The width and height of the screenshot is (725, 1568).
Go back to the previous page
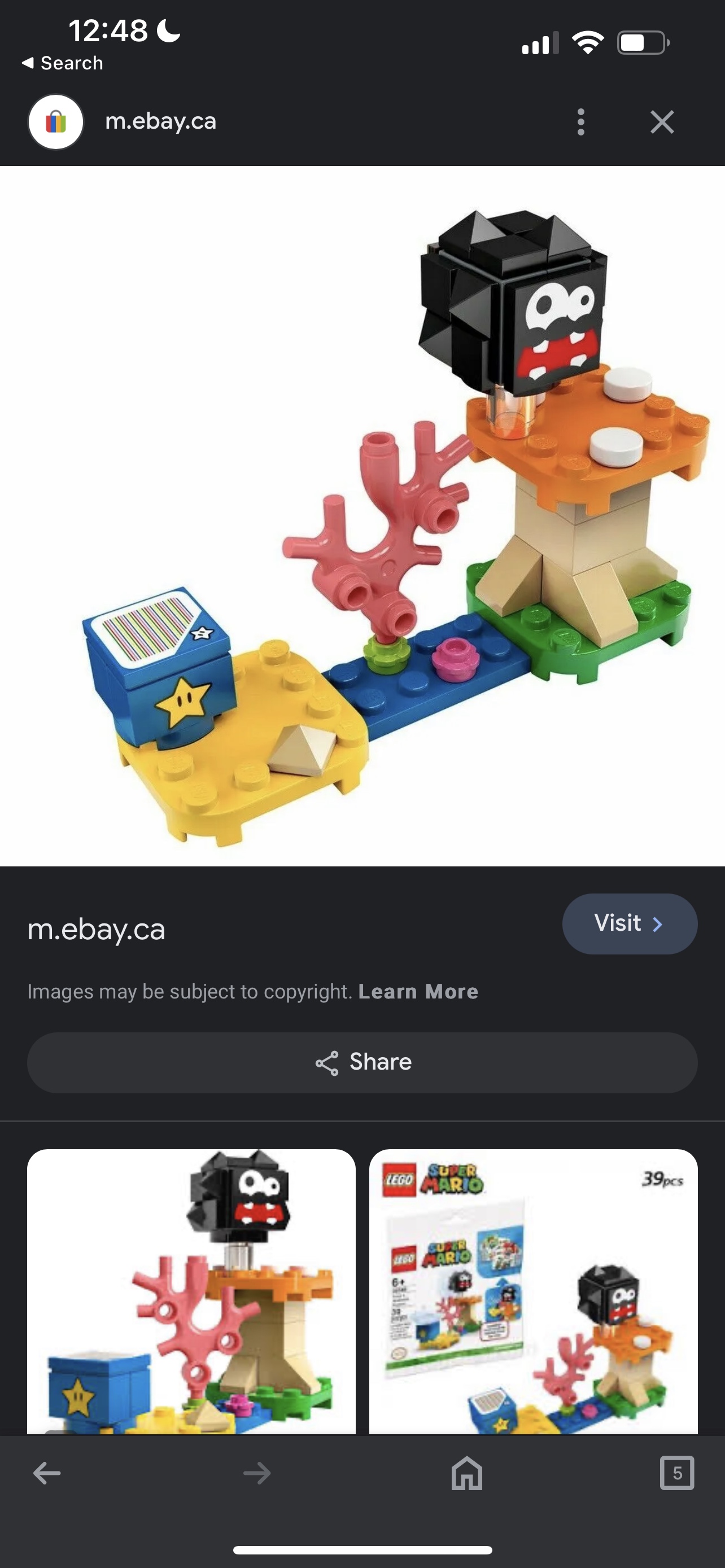pyautogui.click(x=47, y=1473)
